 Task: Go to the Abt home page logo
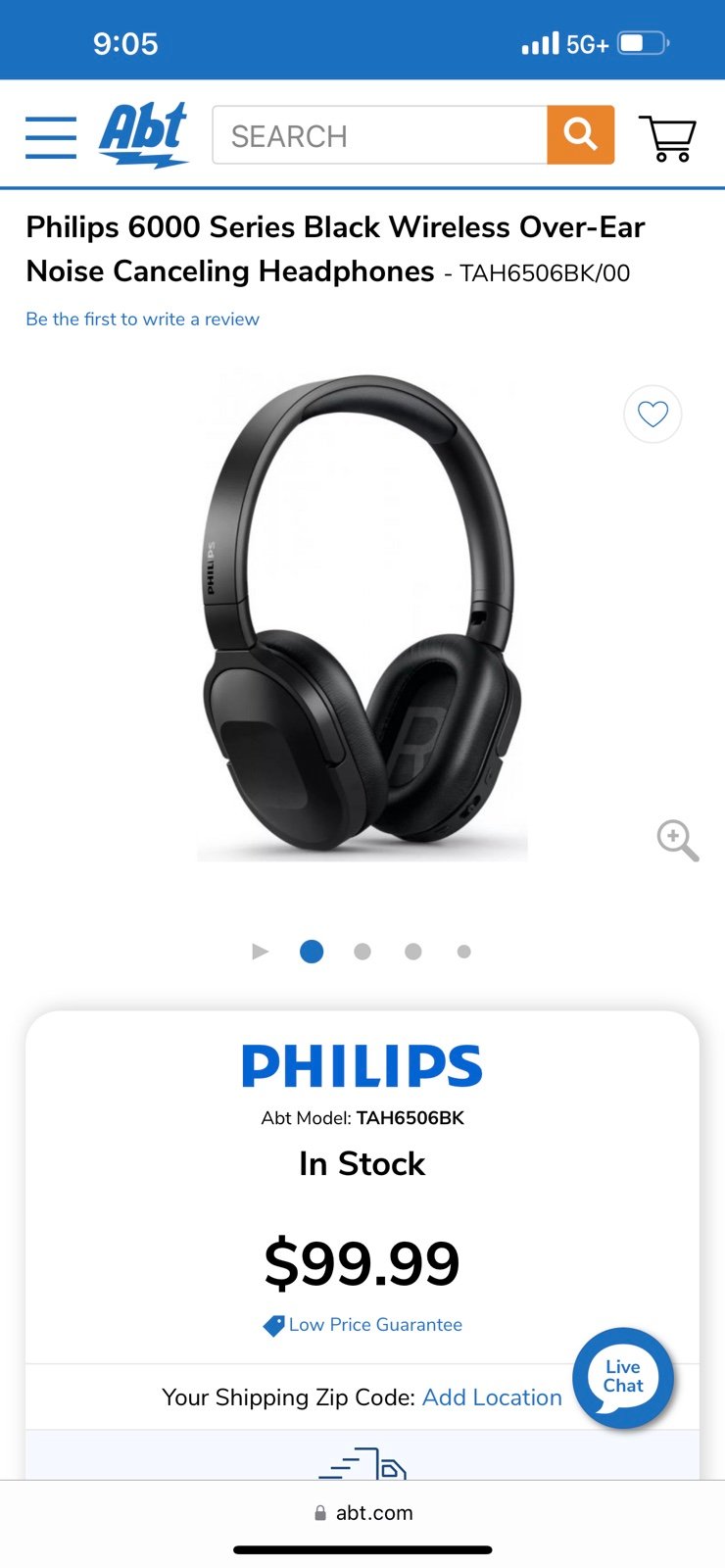(143, 135)
